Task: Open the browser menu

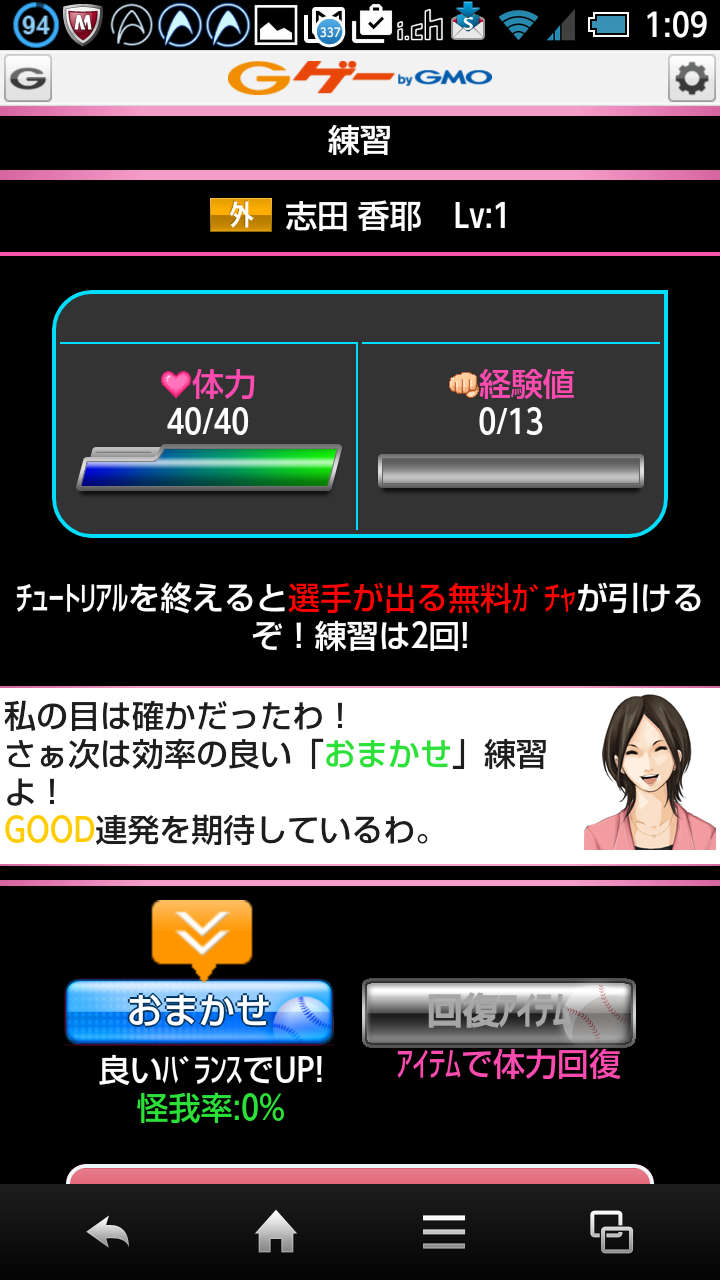Action: (x=443, y=1232)
